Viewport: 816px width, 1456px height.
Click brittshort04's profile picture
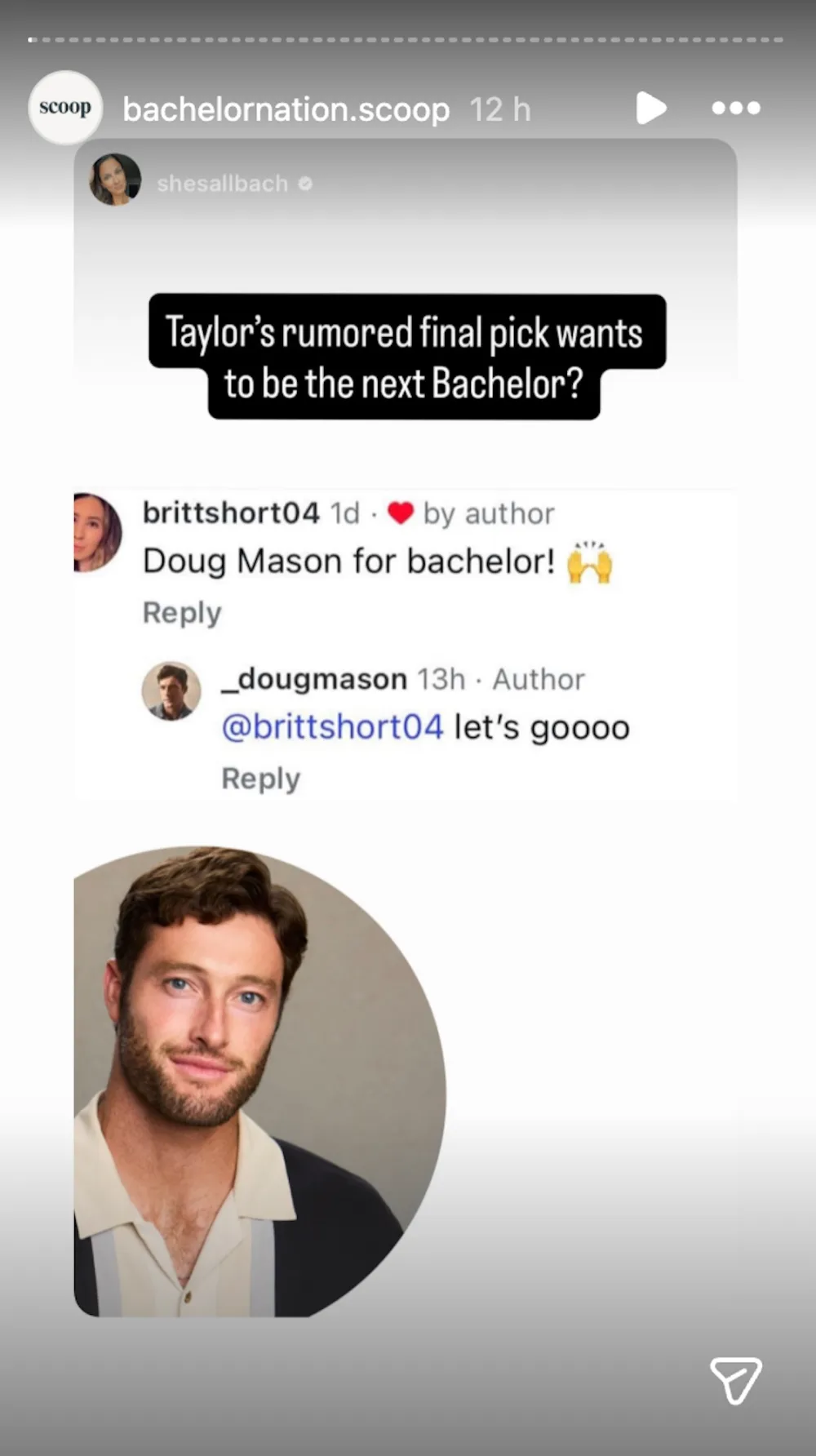click(95, 532)
